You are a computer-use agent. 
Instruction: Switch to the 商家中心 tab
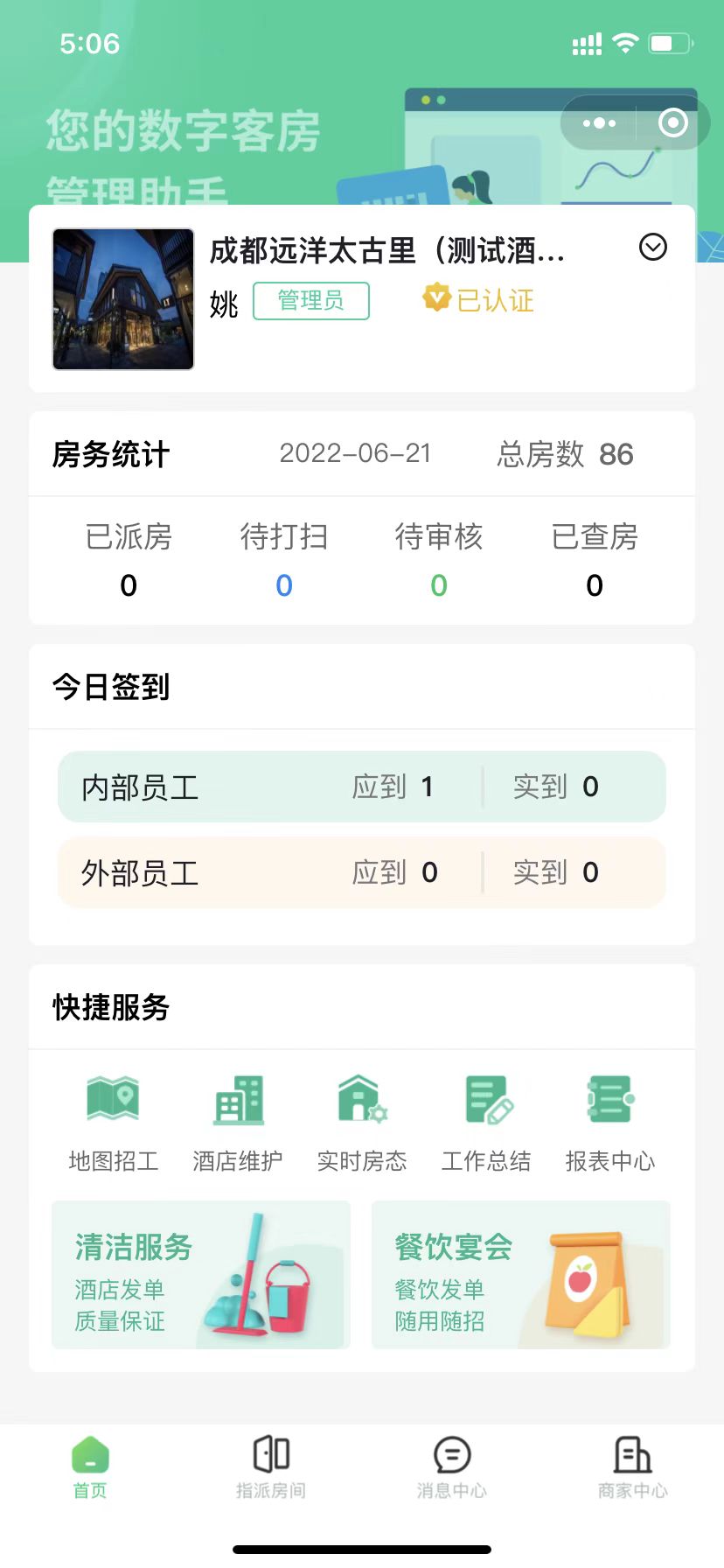click(x=633, y=1467)
